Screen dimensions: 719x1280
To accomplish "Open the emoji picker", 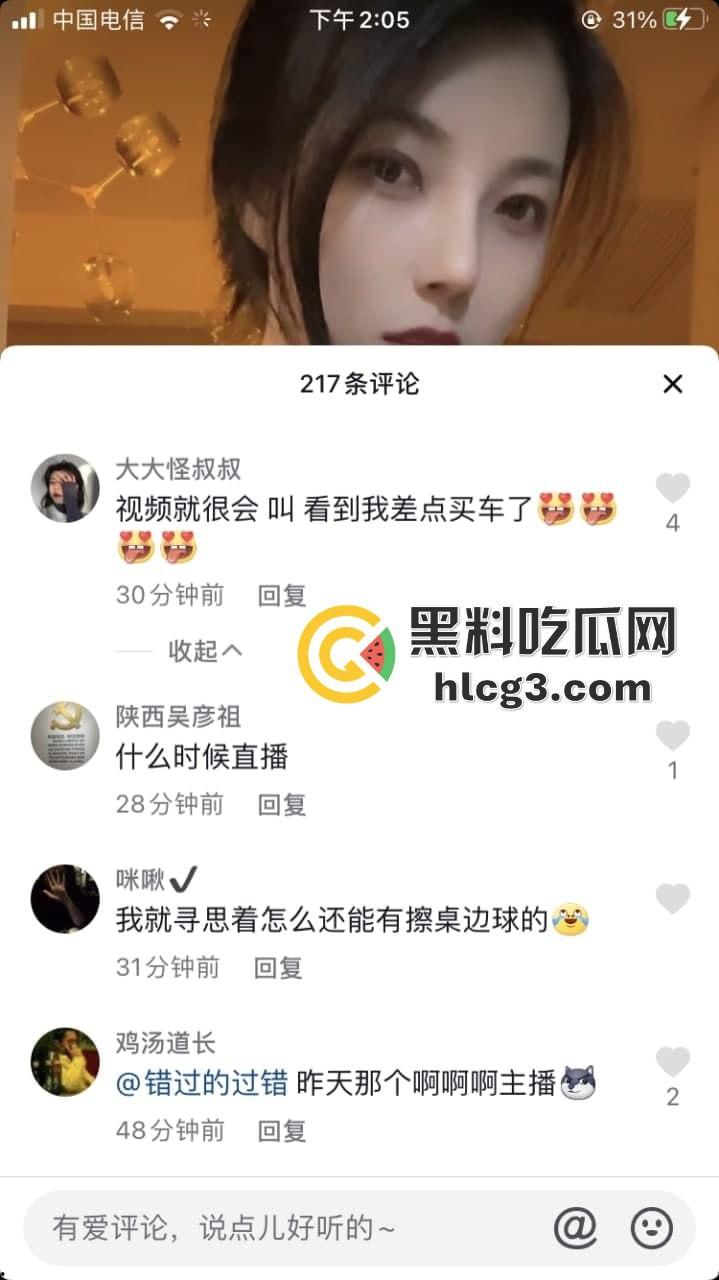I will (x=652, y=1228).
